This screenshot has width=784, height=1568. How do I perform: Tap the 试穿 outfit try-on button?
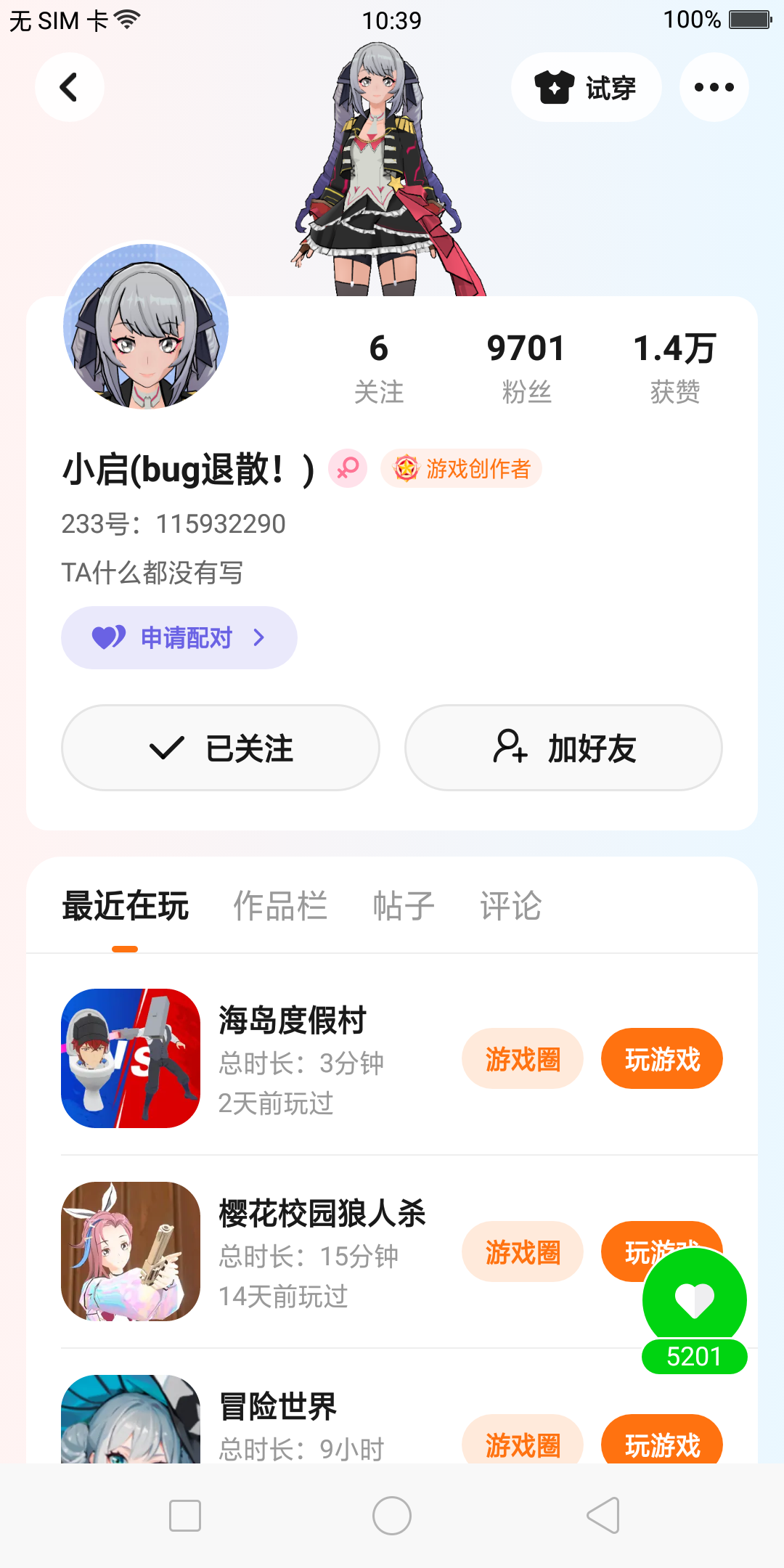586,88
